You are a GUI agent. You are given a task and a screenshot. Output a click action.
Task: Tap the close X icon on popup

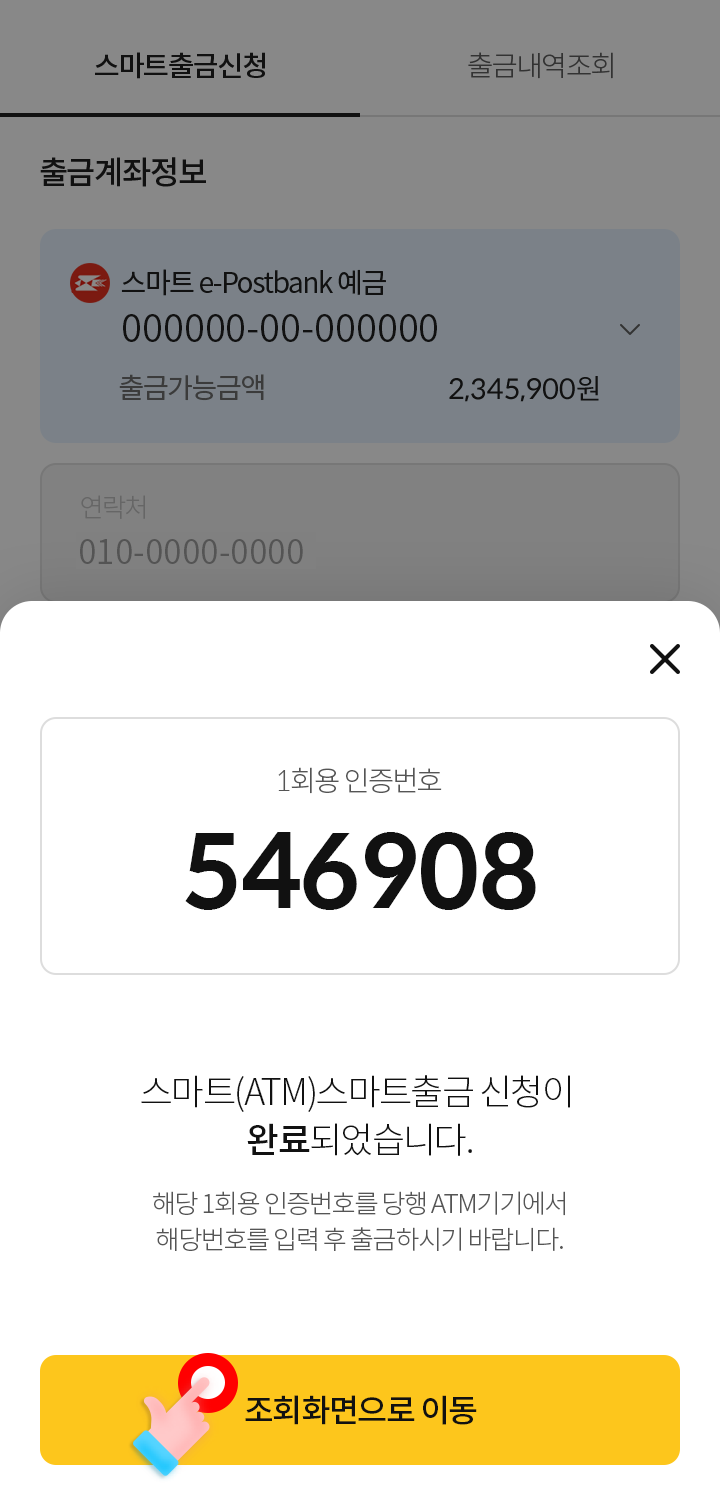664,659
